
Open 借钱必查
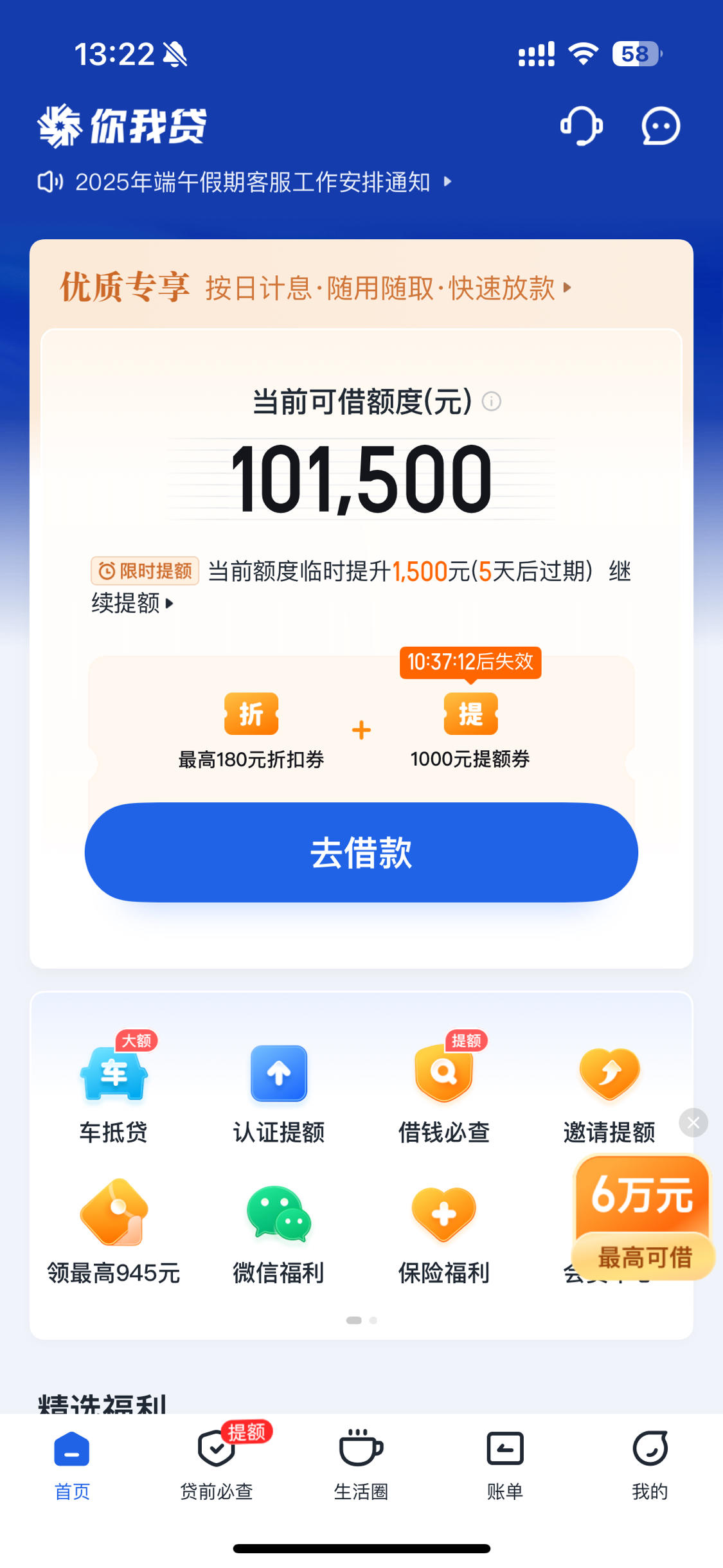444,1091
